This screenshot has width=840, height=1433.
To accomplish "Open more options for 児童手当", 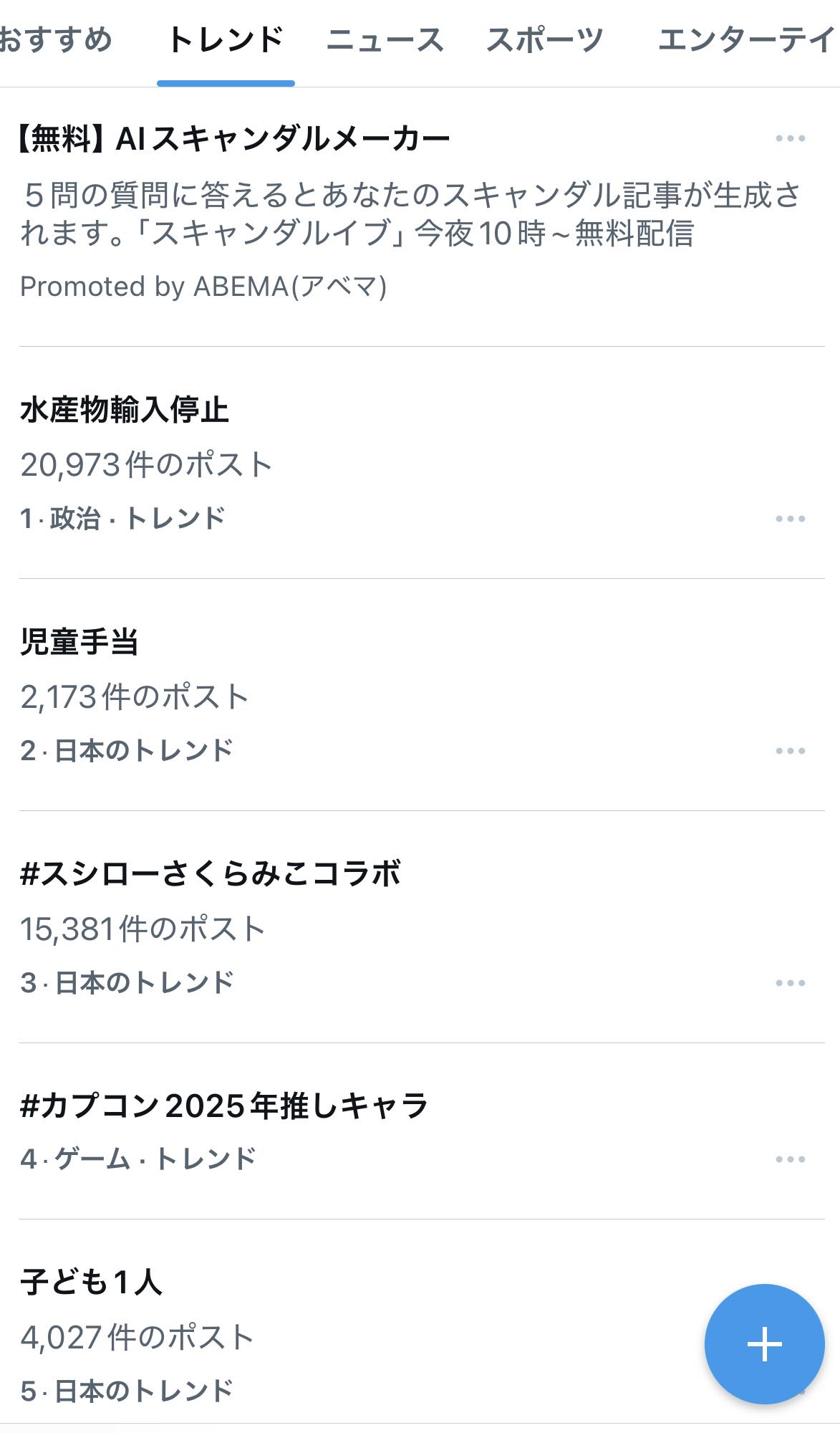I will (x=790, y=751).
